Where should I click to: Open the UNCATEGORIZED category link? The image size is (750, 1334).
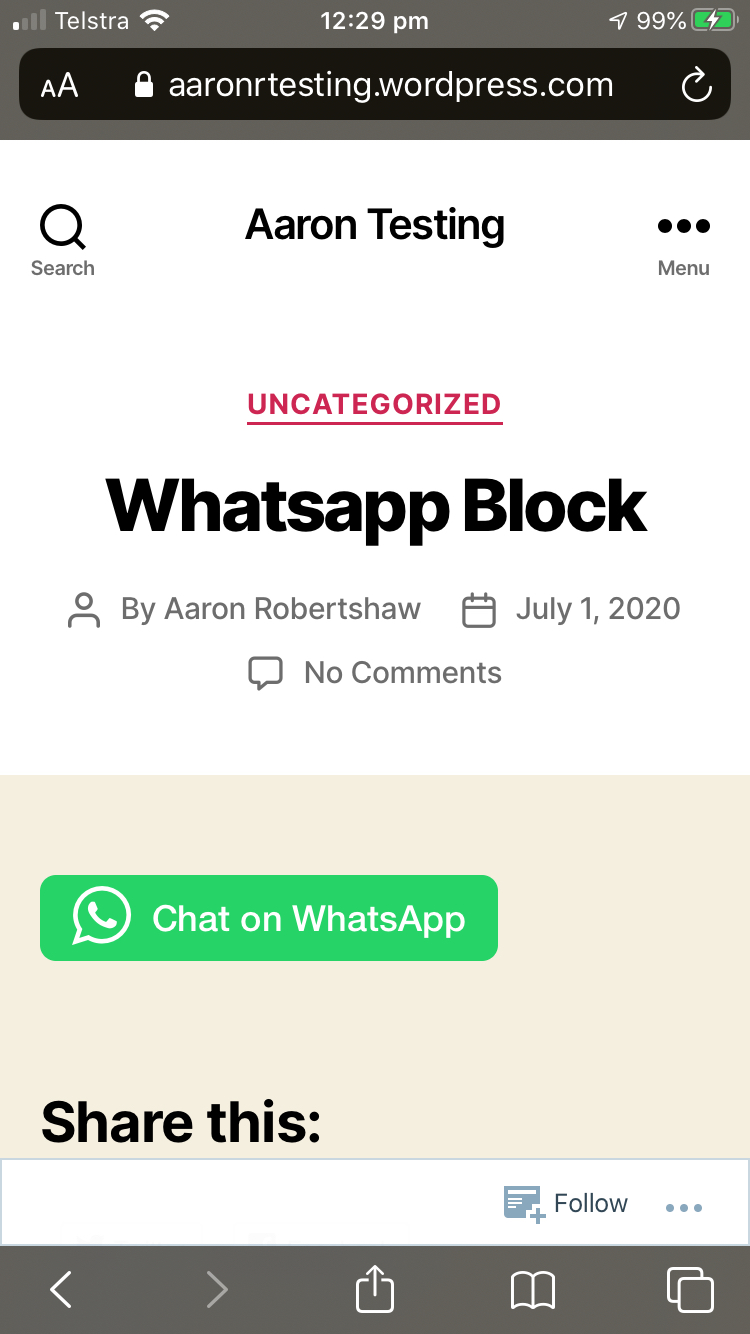[374, 404]
